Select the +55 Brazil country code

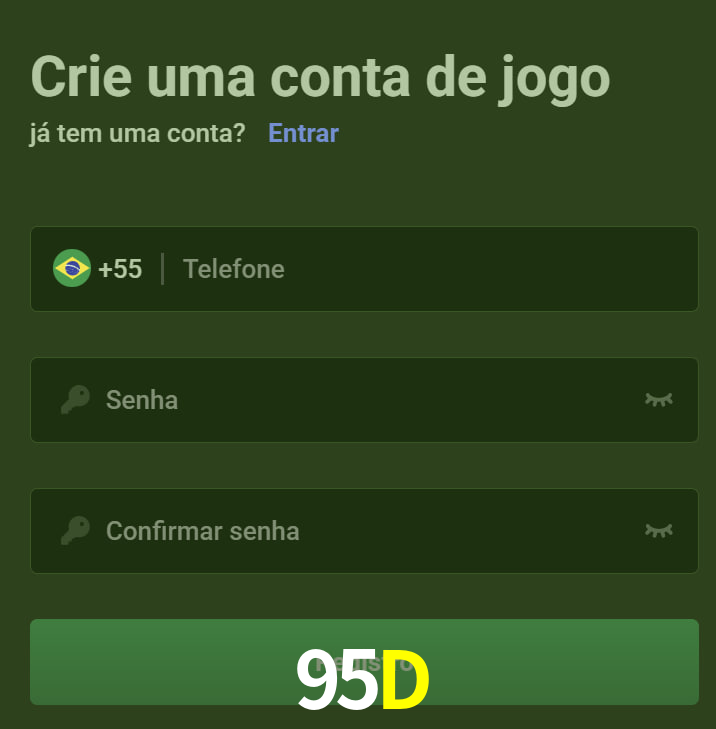(x=98, y=269)
